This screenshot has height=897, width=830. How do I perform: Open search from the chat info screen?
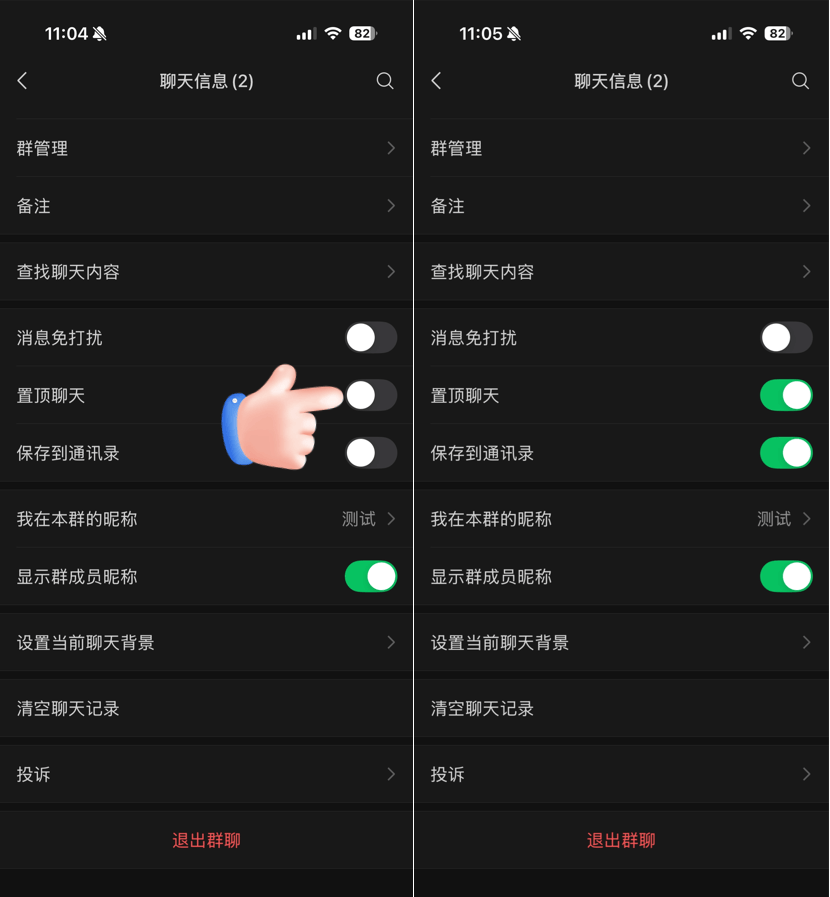pyautogui.click(x=385, y=81)
